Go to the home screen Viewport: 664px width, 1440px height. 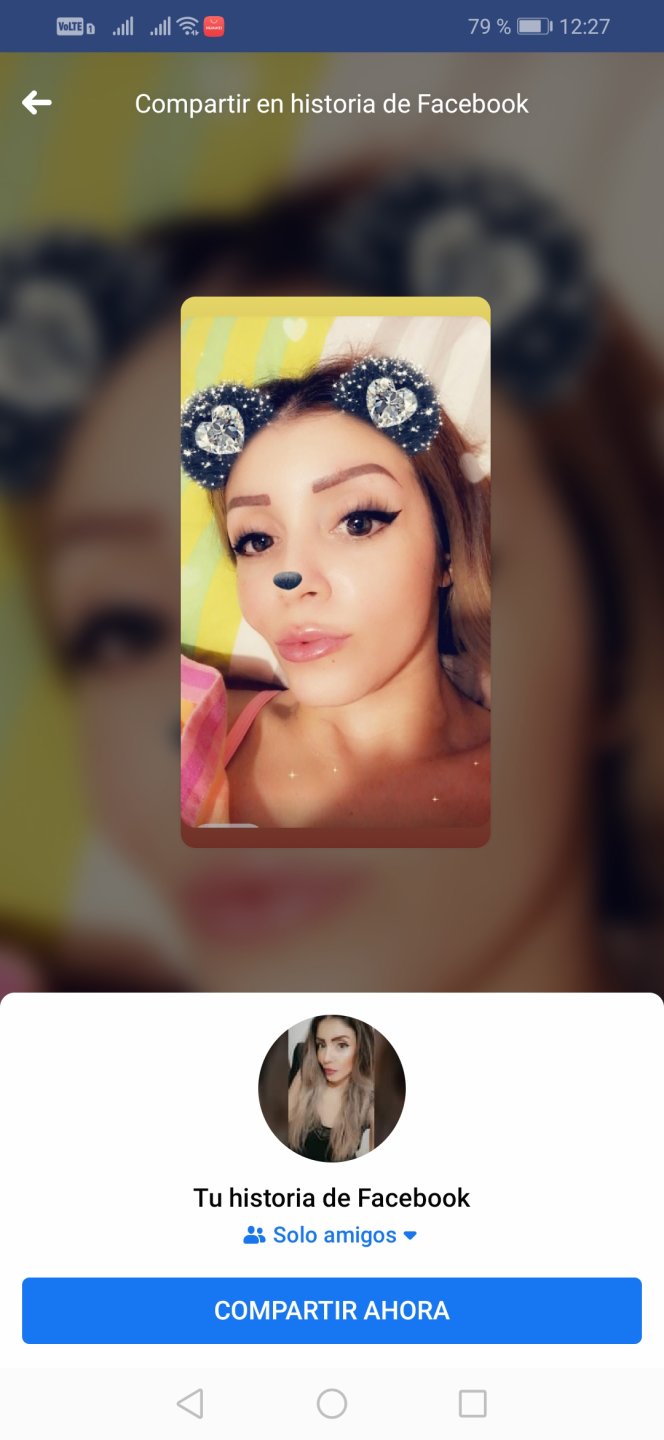coord(332,1403)
